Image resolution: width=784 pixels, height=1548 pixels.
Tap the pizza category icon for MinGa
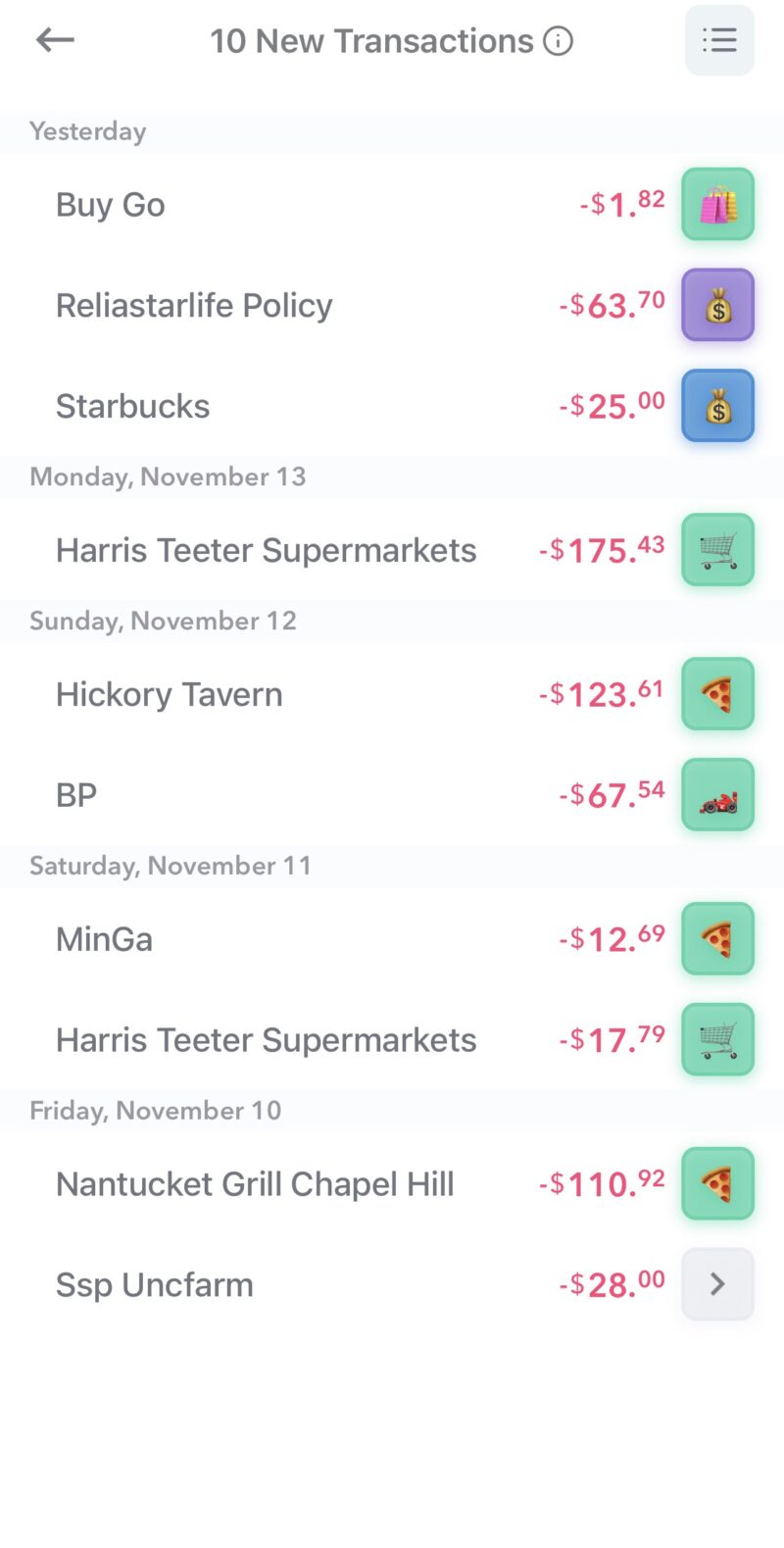[x=717, y=938]
